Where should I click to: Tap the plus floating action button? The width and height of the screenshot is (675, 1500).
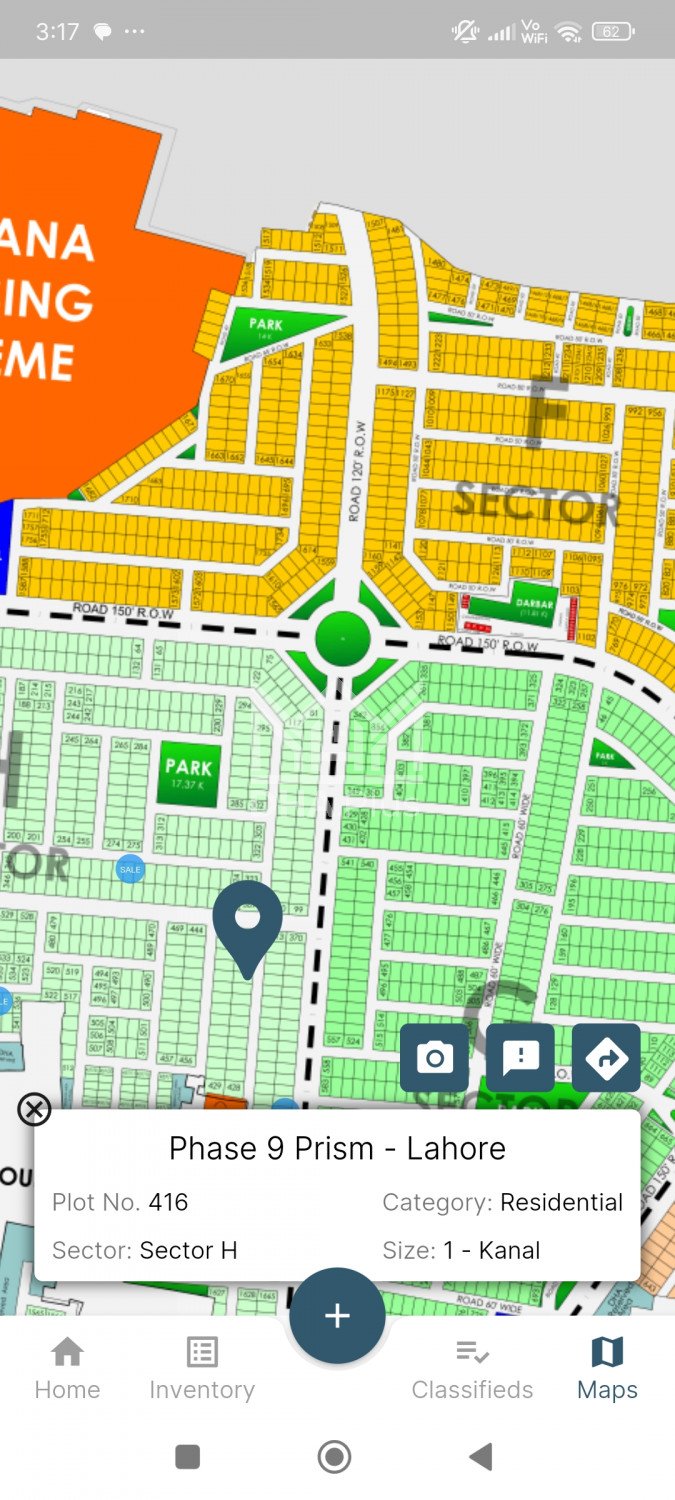[x=337, y=1316]
